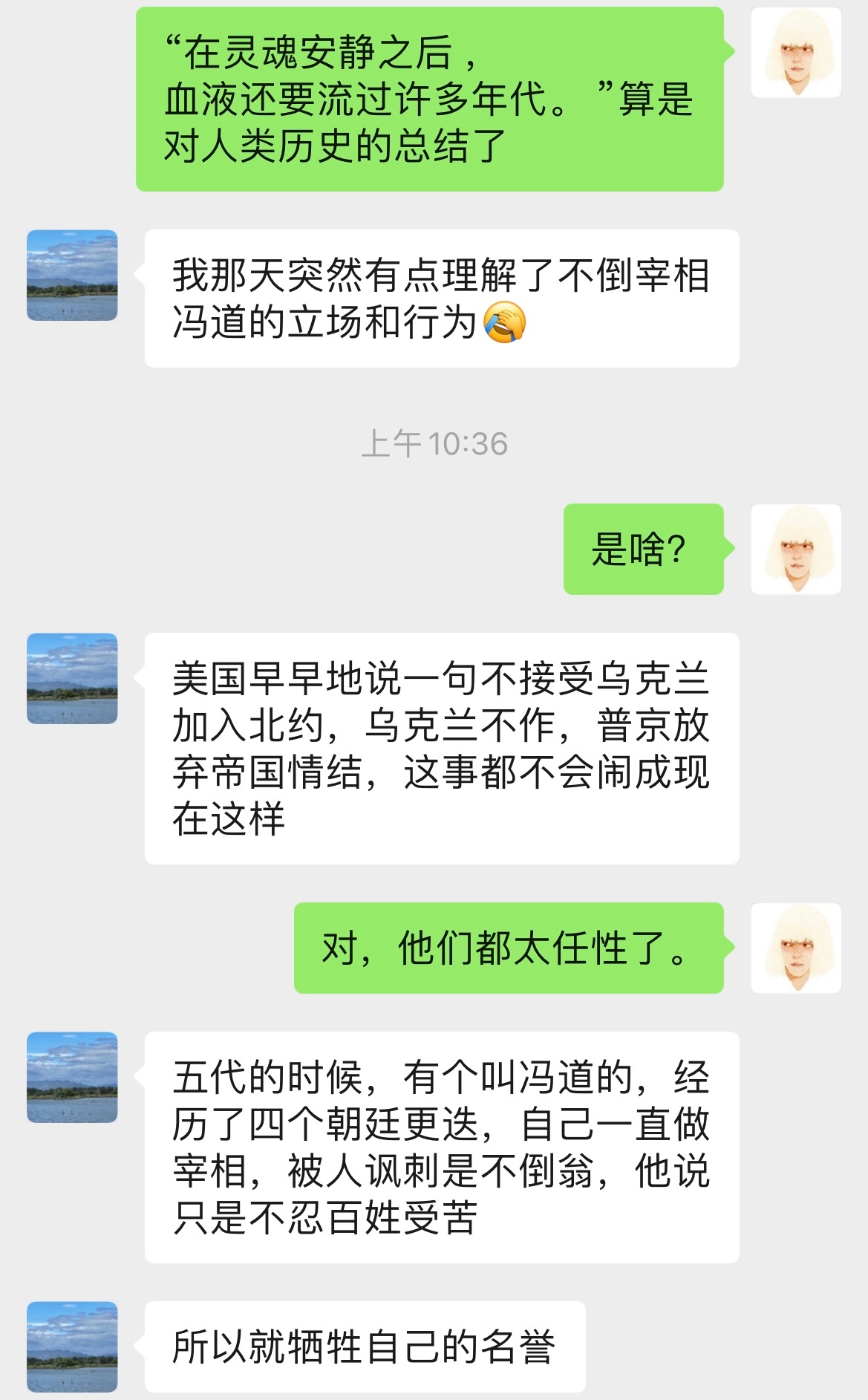868x1400 pixels.
Task: View profile from avatar beside "是啥?"
Action: click(795, 549)
